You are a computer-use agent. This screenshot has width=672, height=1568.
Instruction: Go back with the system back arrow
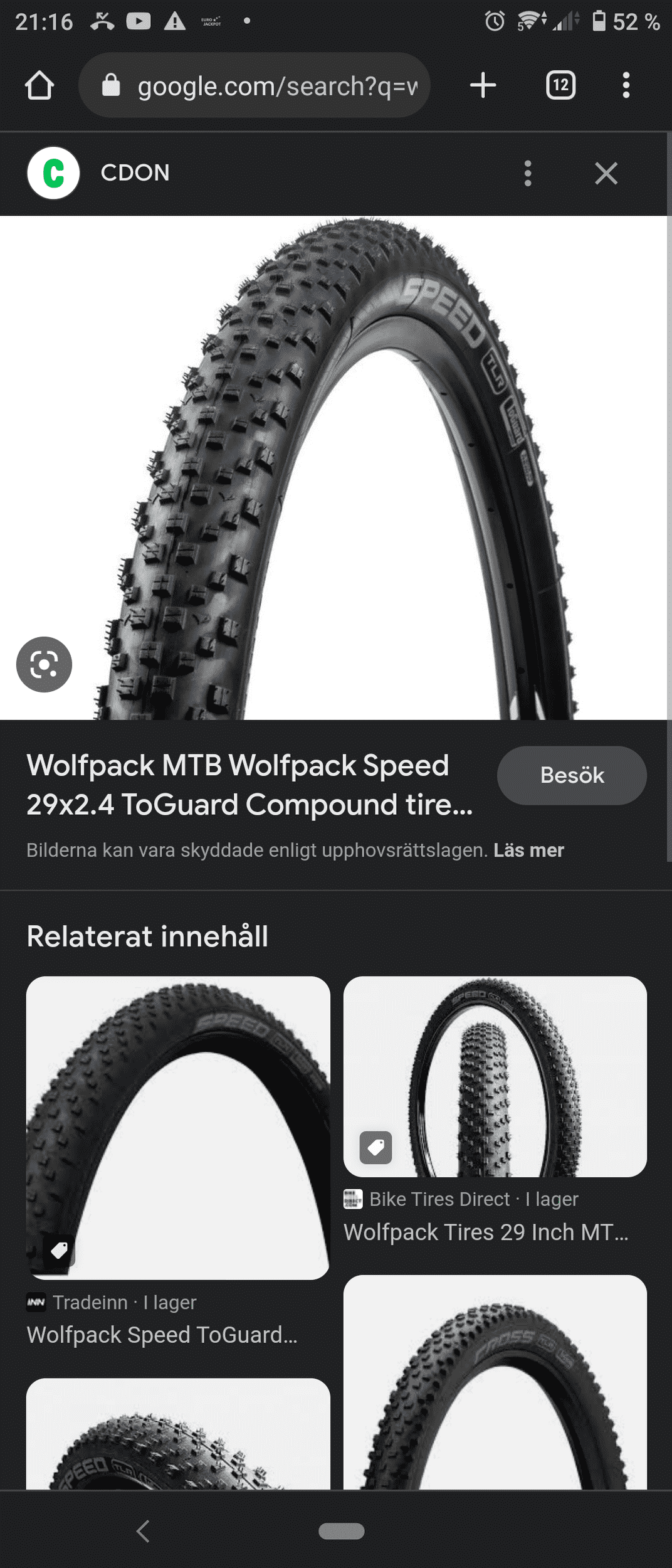click(x=143, y=1531)
